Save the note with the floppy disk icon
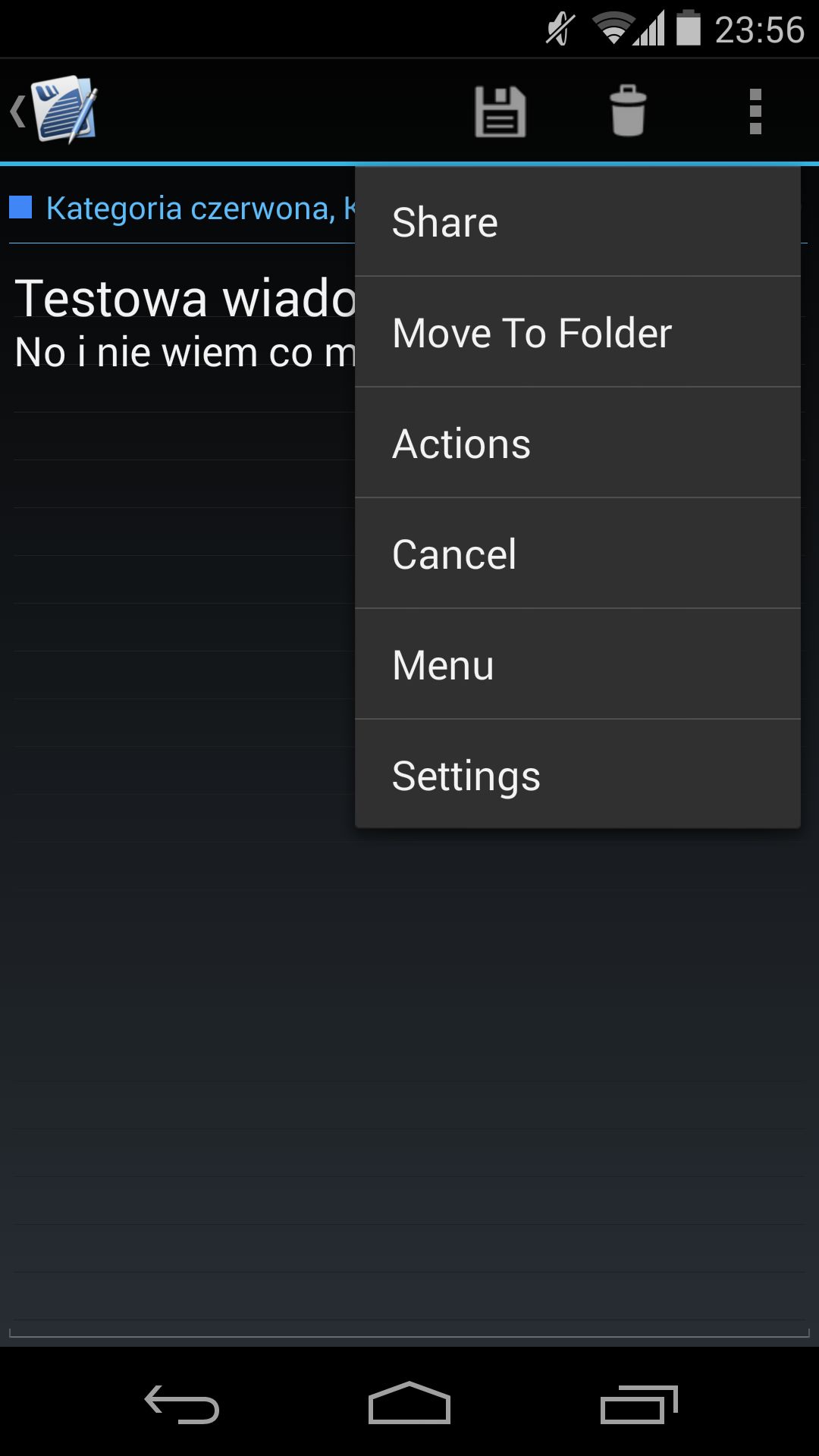This screenshot has width=819, height=1456. tap(500, 111)
